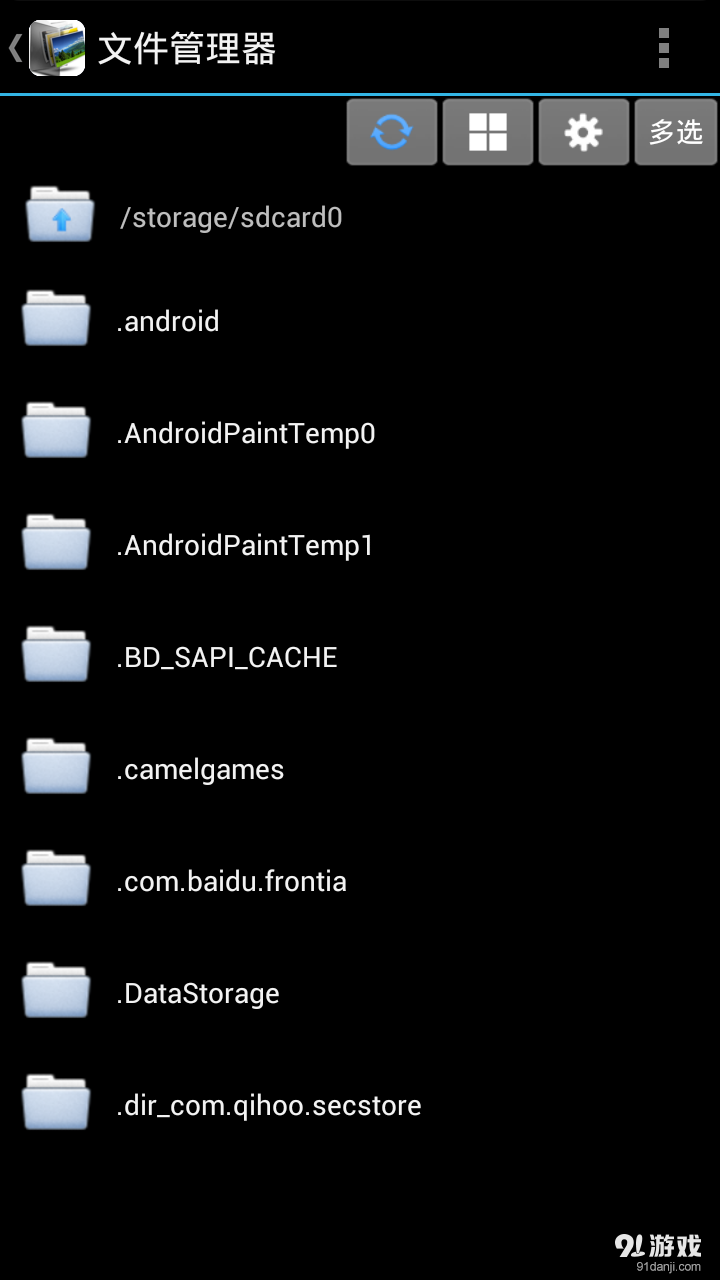Image resolution: width=720 pixels, height=1280 pixels.
Task: Enable 多选 multi-select mode
Action: click(676, 132)
